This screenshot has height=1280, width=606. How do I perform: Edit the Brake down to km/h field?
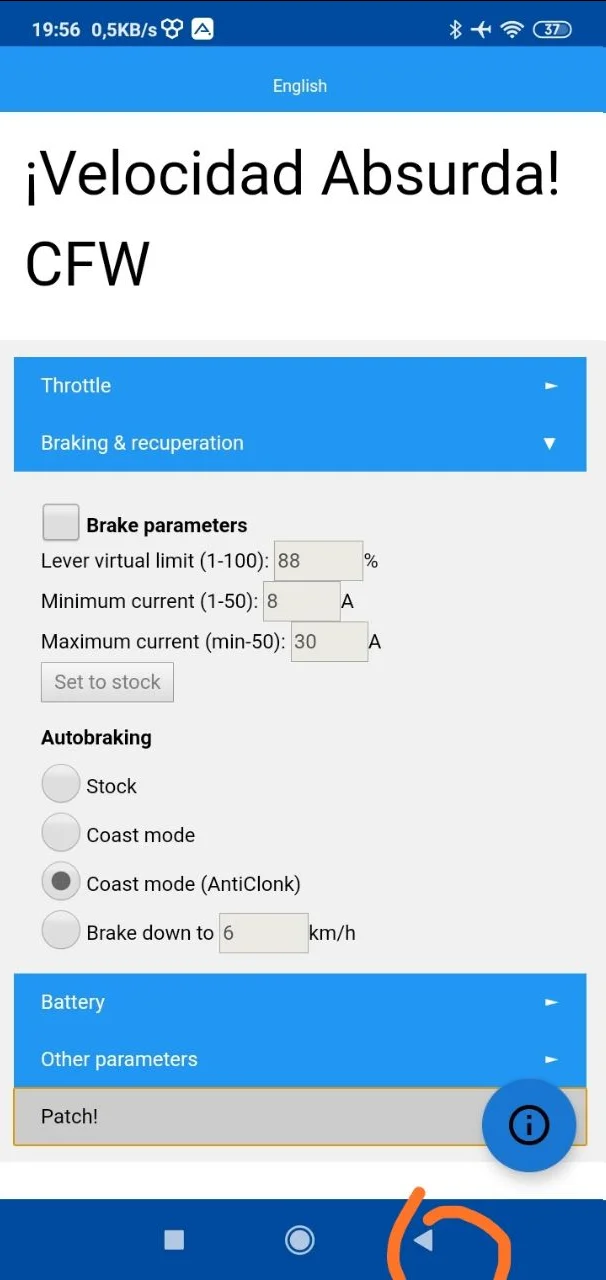tap(263, 933)
